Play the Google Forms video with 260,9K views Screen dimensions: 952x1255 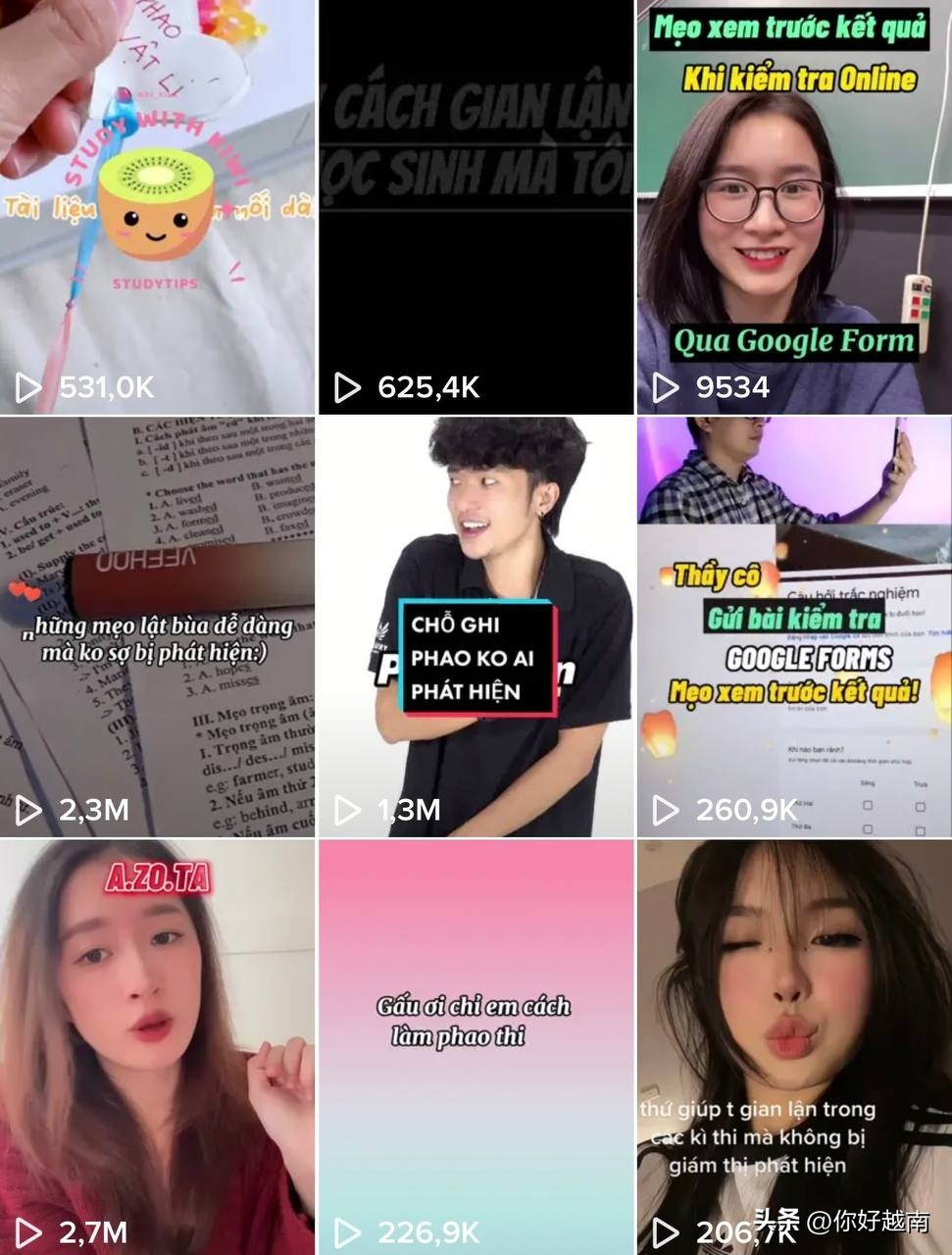pyautogui.click(x=794, y=627)
